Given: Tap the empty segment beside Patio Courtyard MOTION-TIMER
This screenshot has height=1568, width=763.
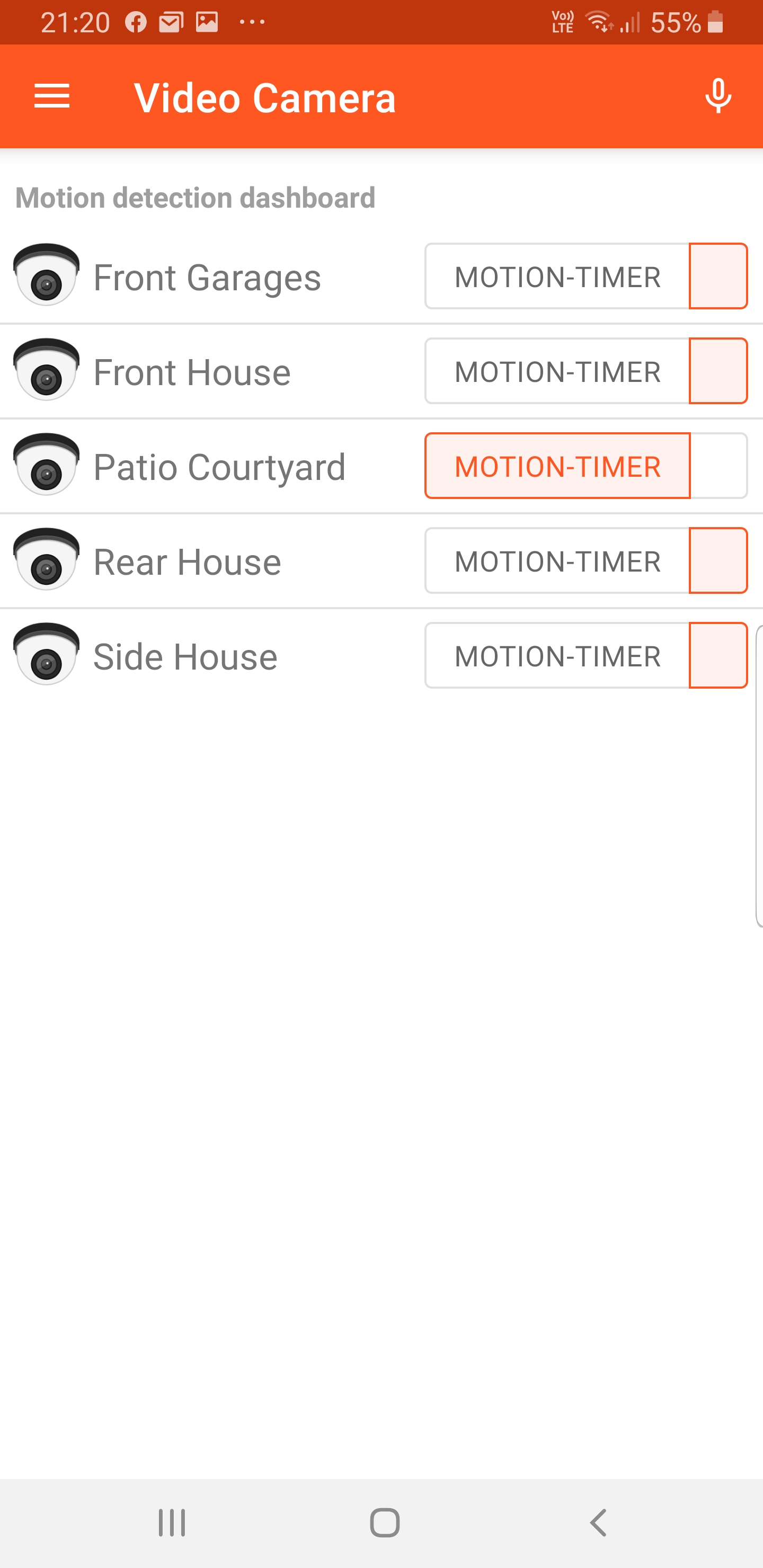Looking at the screenshot, I should [719, 466].
